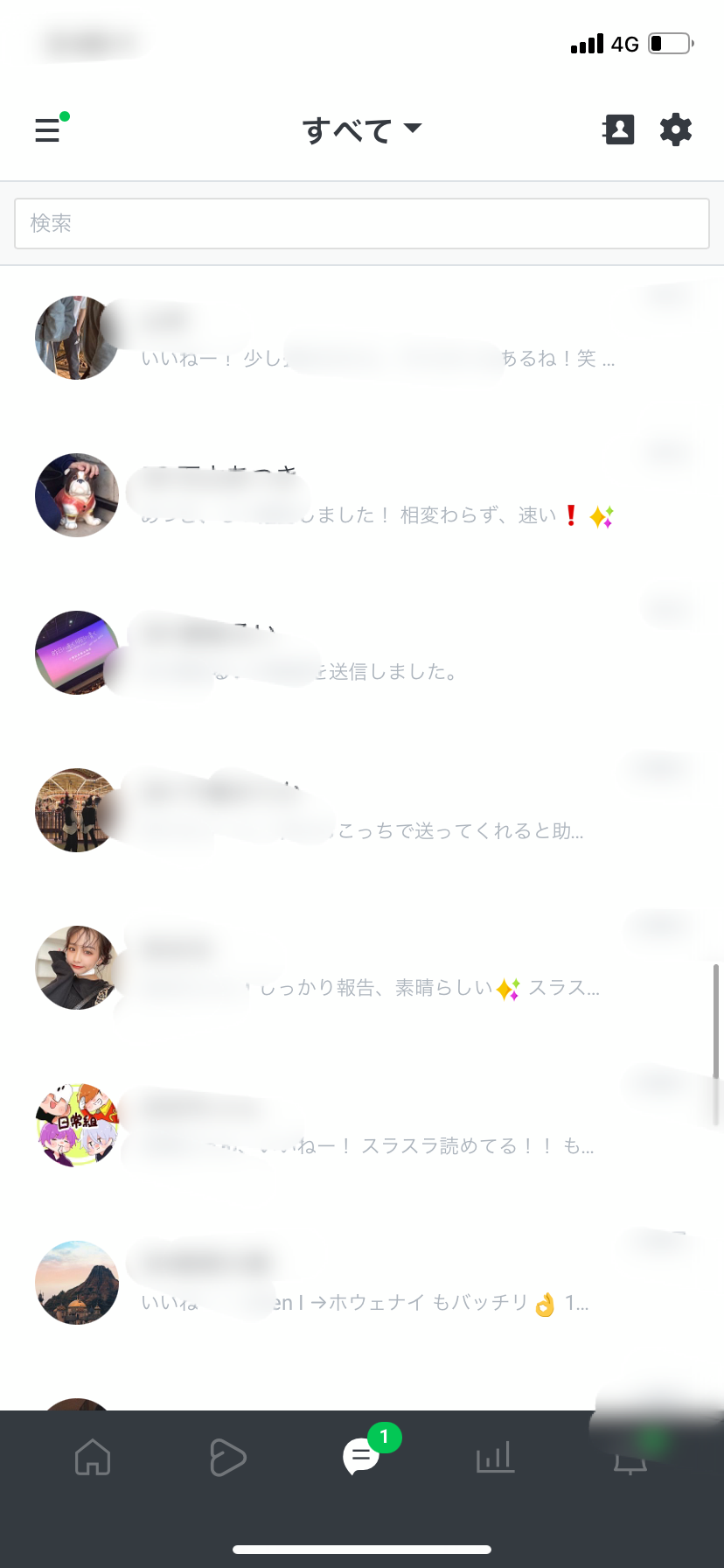
Task: Switch to the analytics chart tab
Action: pos(495,1458)
